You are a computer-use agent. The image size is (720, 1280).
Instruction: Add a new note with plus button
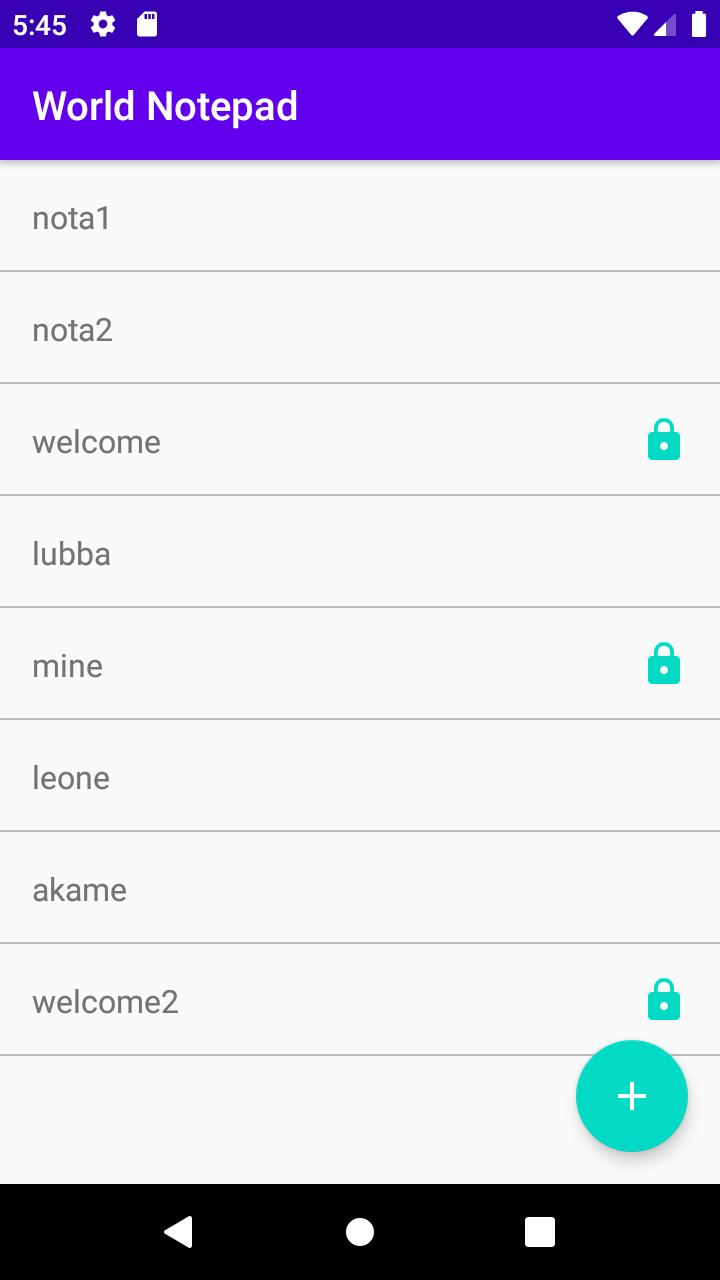pyautogui.click(x=632, y=1096)
